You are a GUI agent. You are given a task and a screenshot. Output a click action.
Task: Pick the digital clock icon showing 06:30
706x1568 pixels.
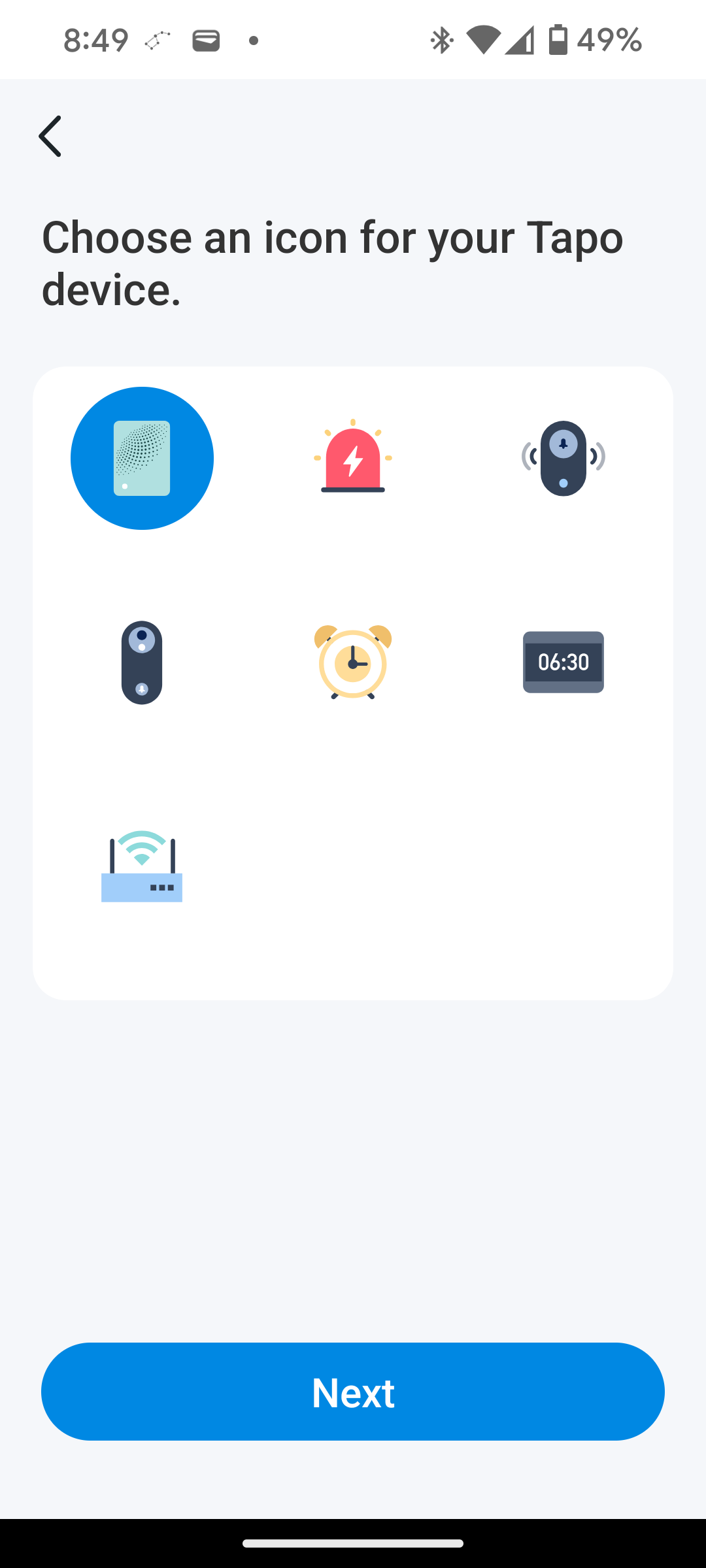pos(563,662)
